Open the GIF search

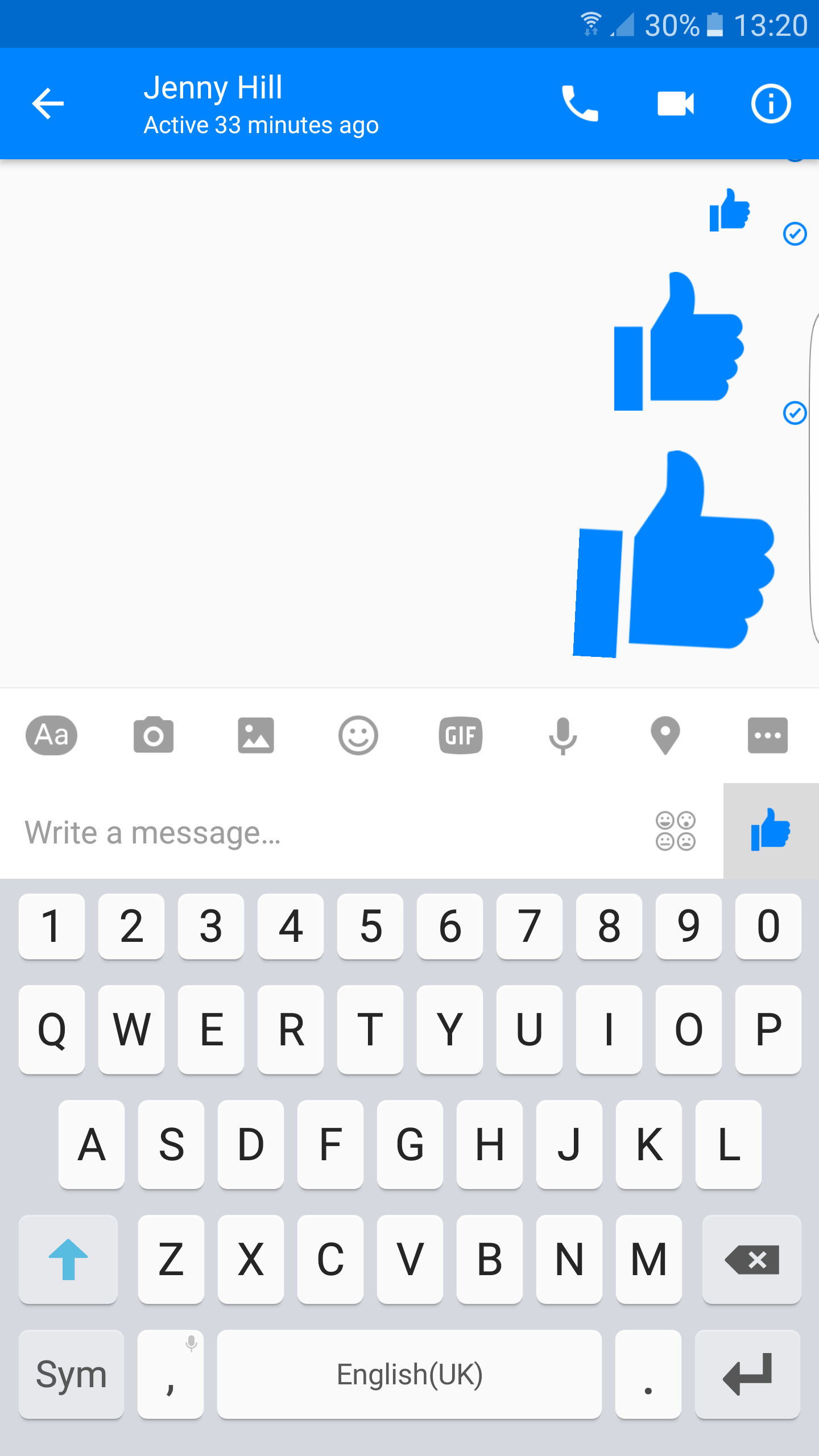click(x=461, y=735)
